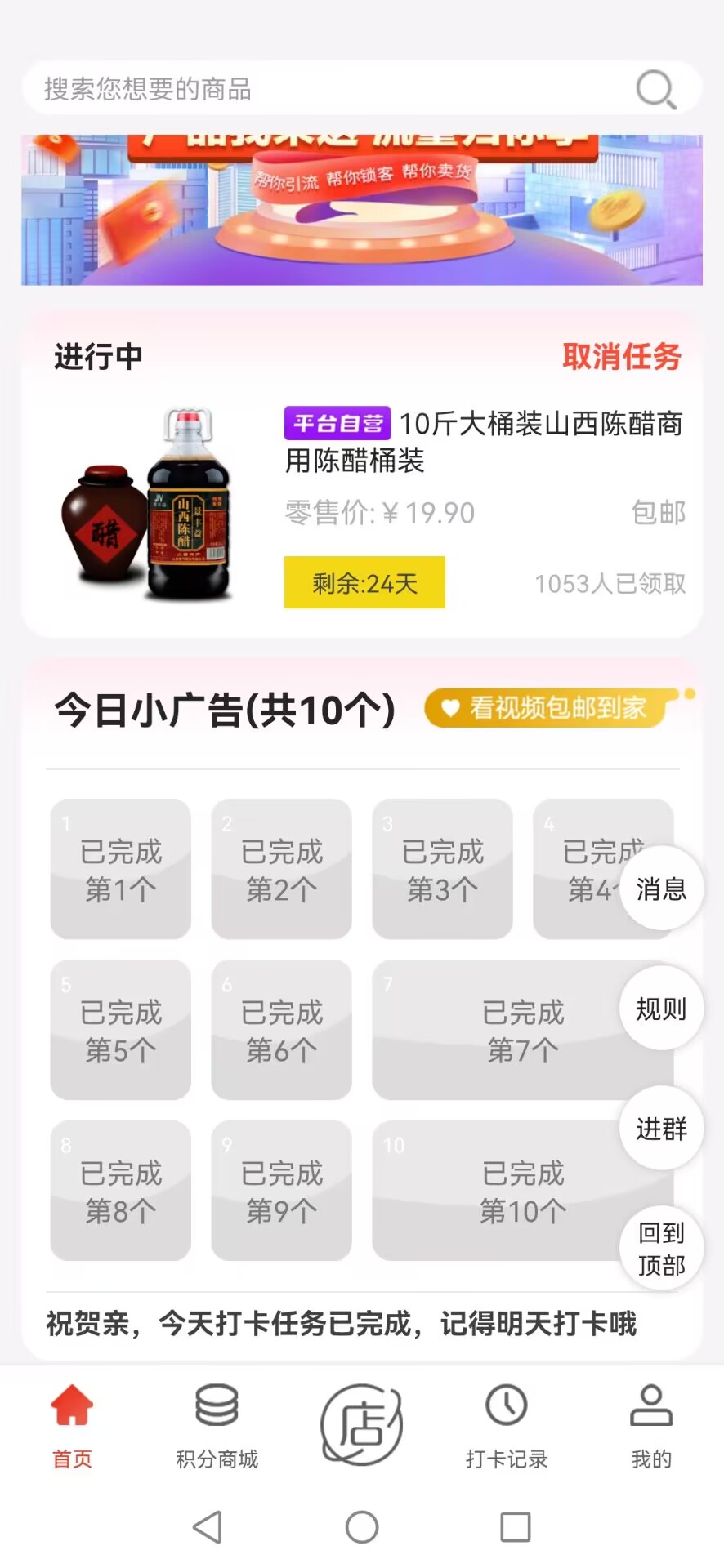Go to the 我的 tab
Screen dimensions: 724x1568
[x=651, y=1425]
